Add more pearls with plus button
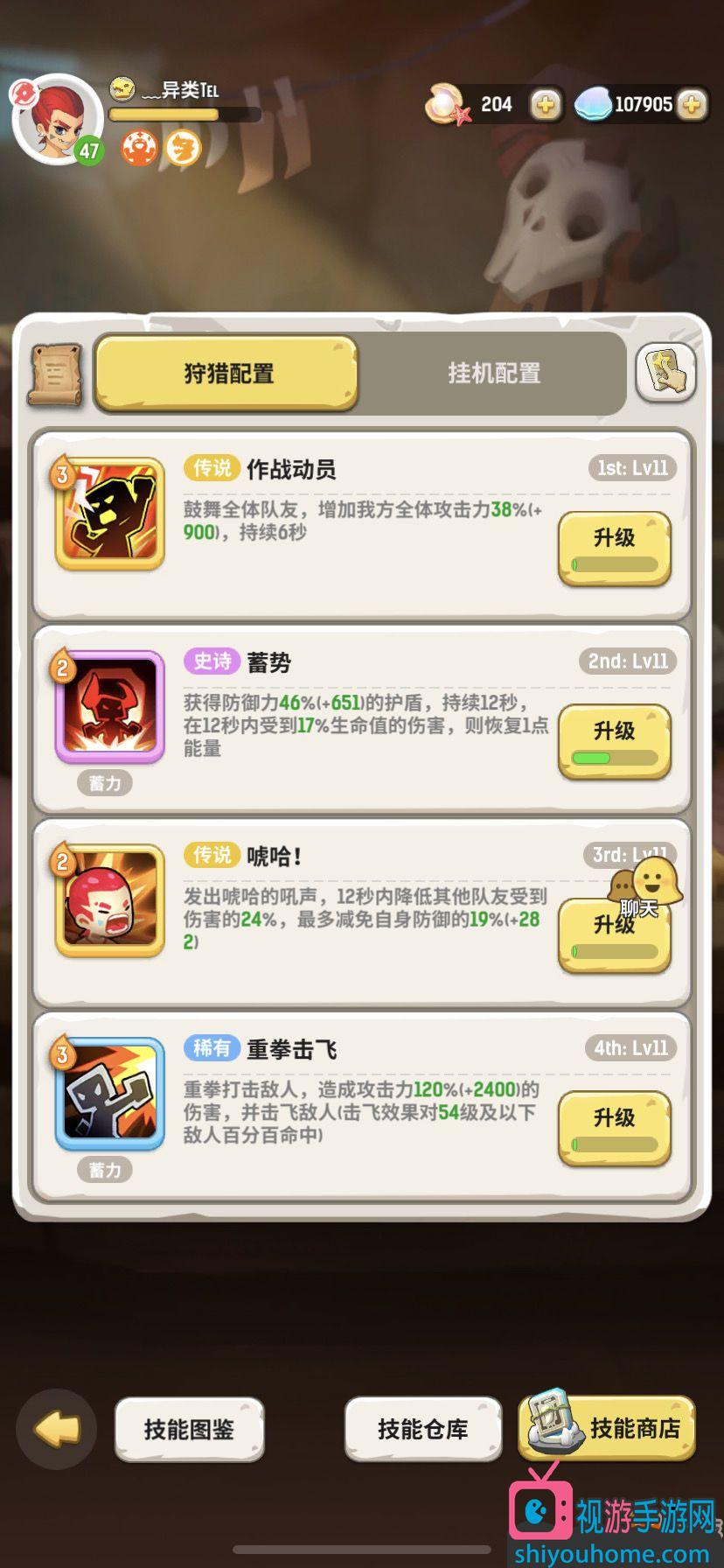This screenshot has width=724, height=1568. click(545, 105)
